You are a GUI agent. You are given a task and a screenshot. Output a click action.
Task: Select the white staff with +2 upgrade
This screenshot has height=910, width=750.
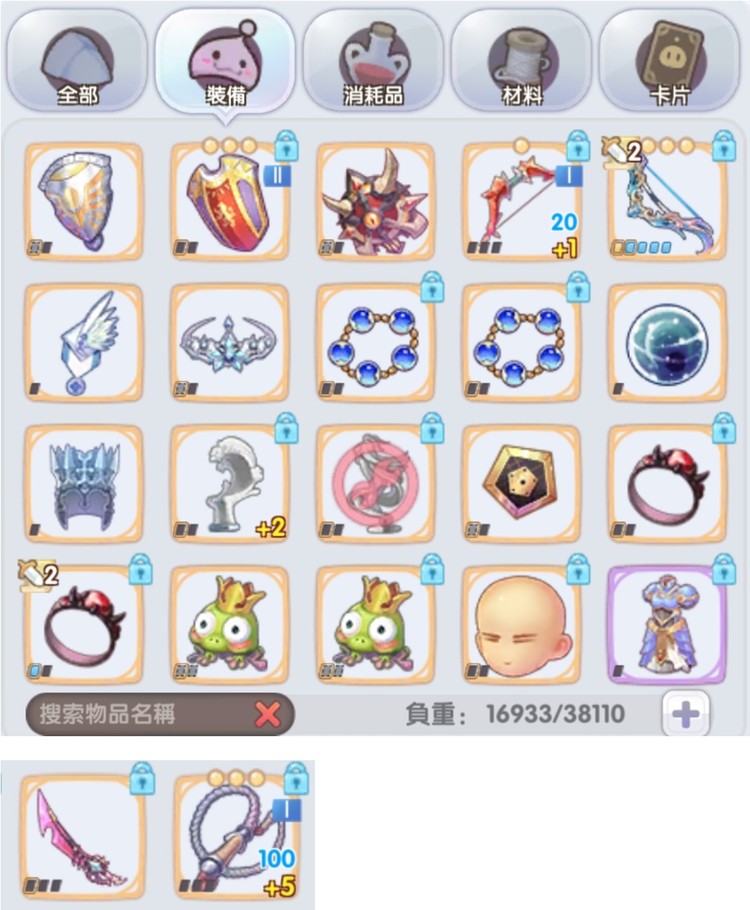[x=229, y=484]
